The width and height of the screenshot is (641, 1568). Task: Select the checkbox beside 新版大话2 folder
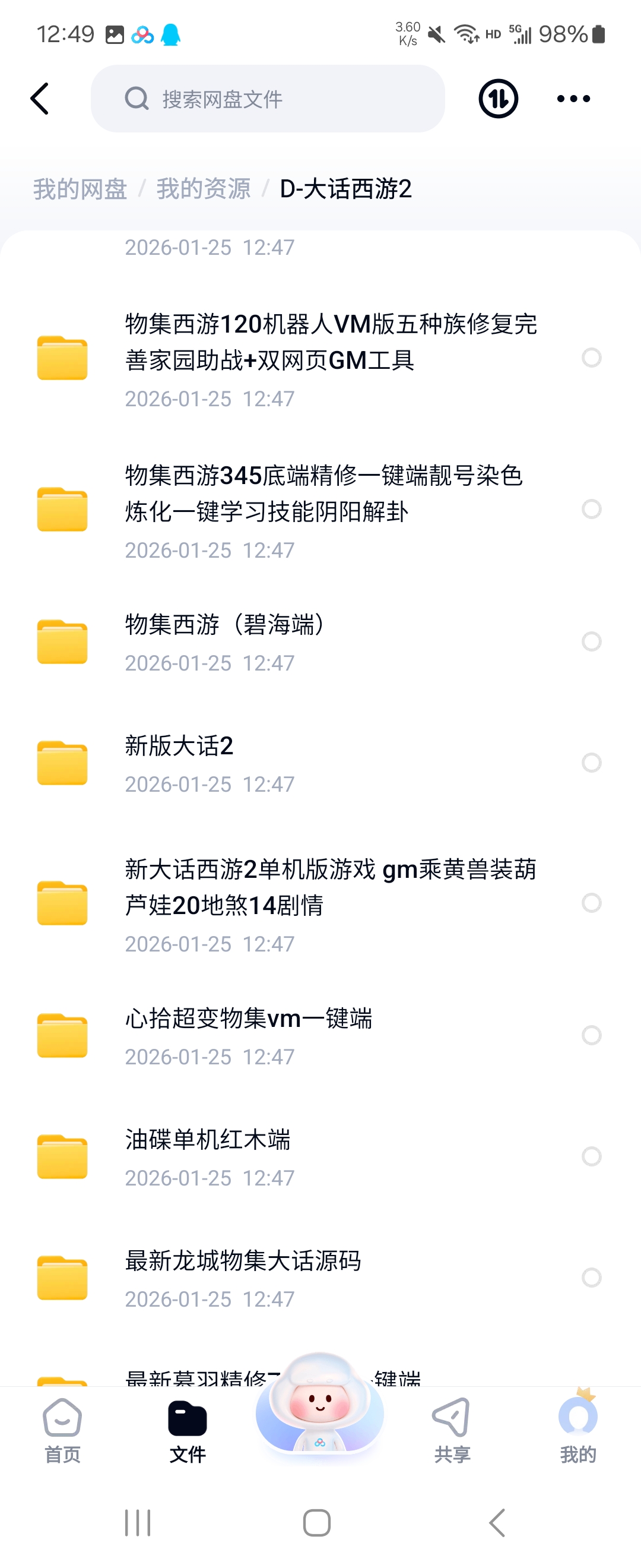[x=591, y=763]
